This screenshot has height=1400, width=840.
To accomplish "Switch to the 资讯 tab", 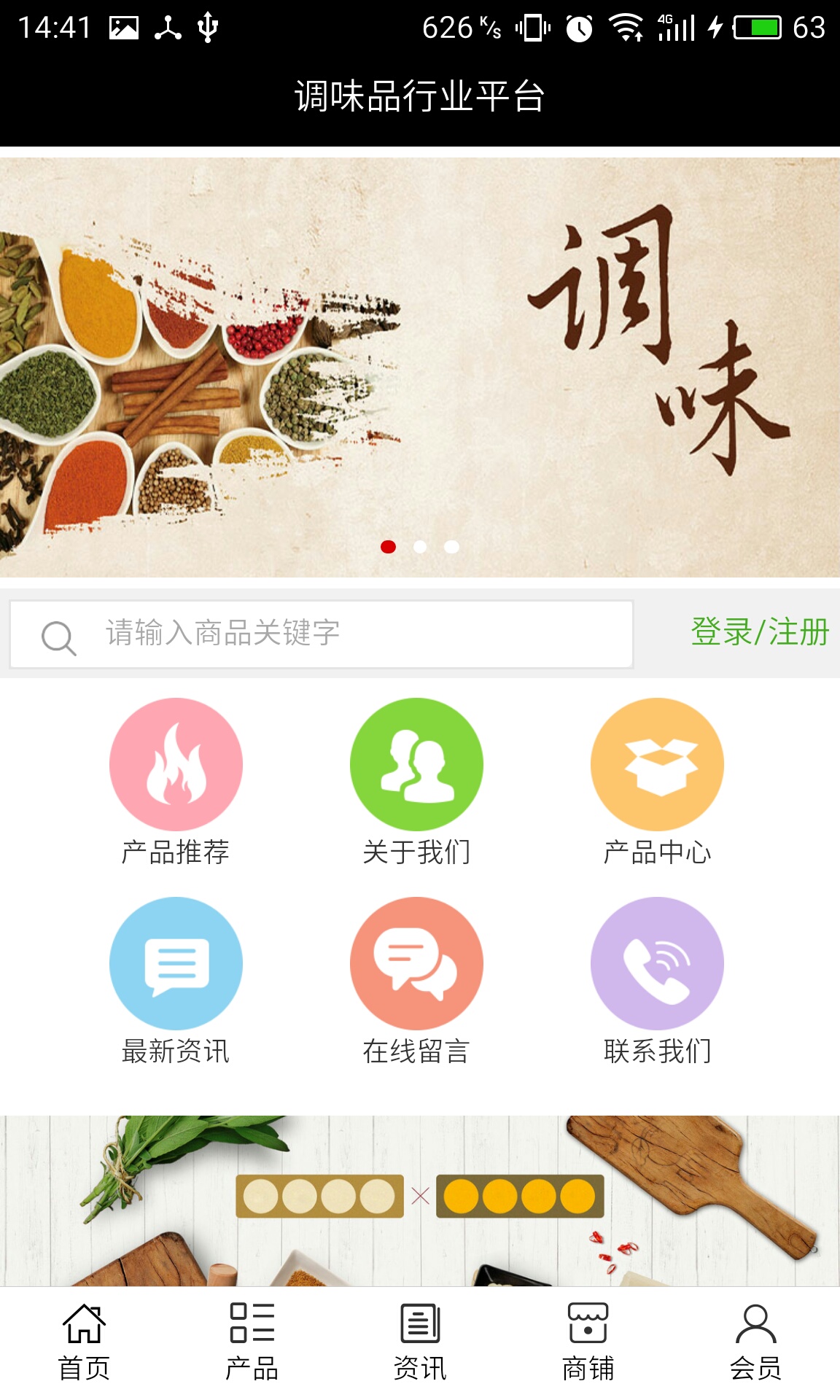I will click(420, 1342).
